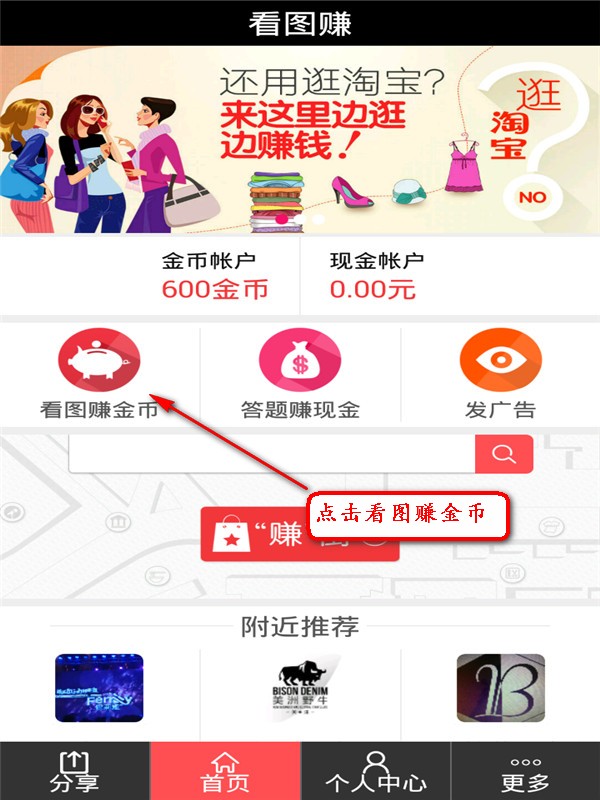This screenshot has height=800, width=600.
Task: Tap the red magnifier search button
Action: point(504,455)
